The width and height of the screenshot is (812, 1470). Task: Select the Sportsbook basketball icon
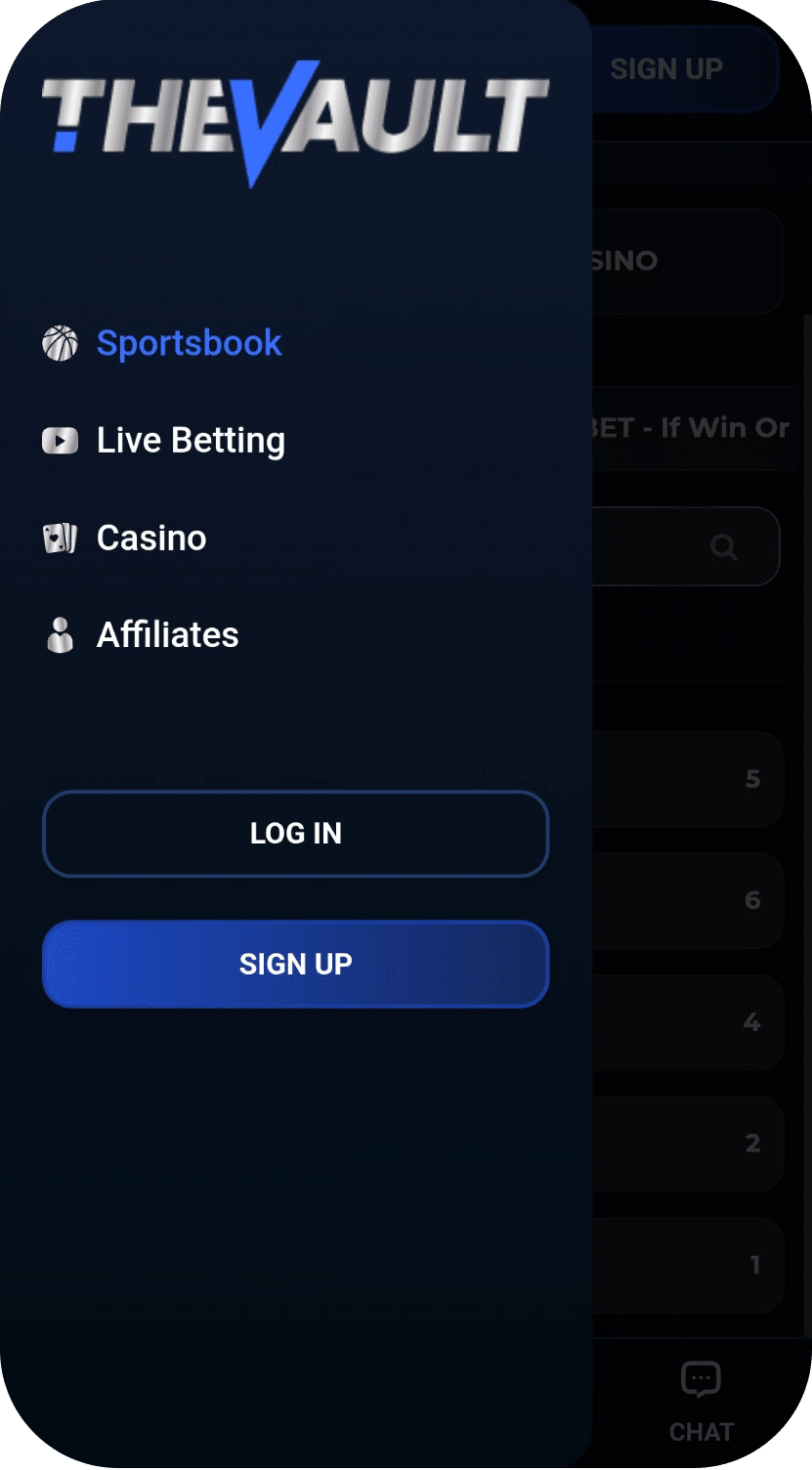[x=59, y=342]
